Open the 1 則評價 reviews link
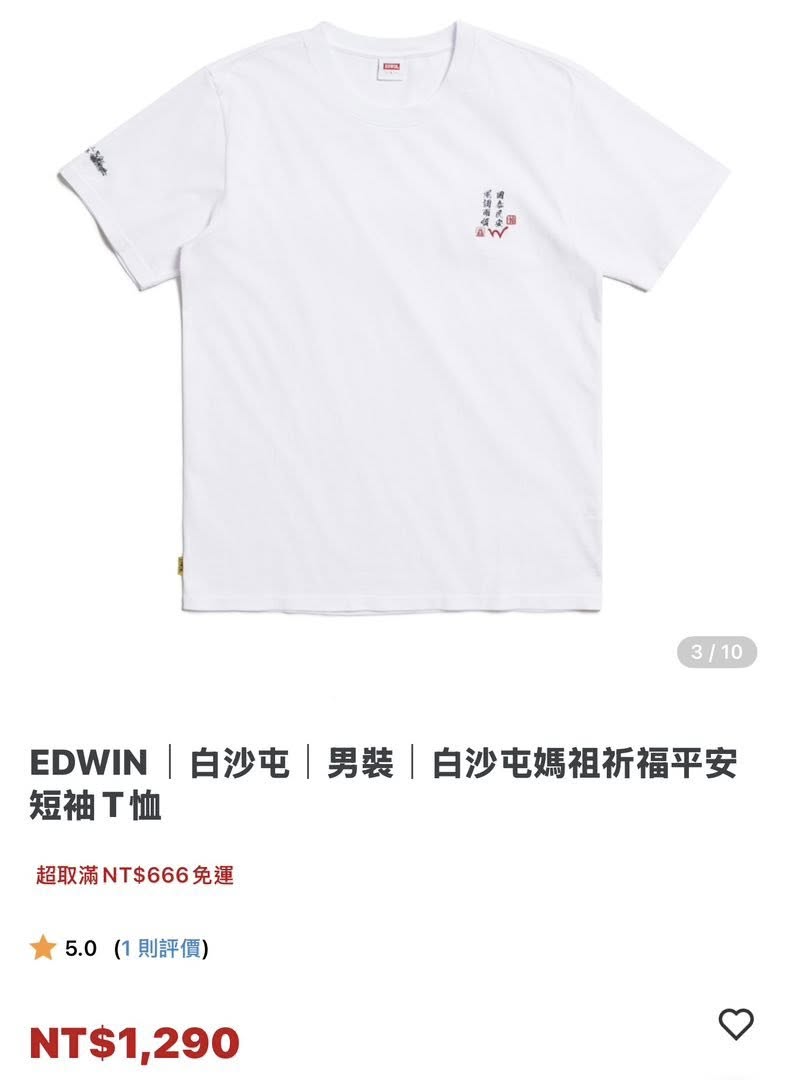 point(162,949)
